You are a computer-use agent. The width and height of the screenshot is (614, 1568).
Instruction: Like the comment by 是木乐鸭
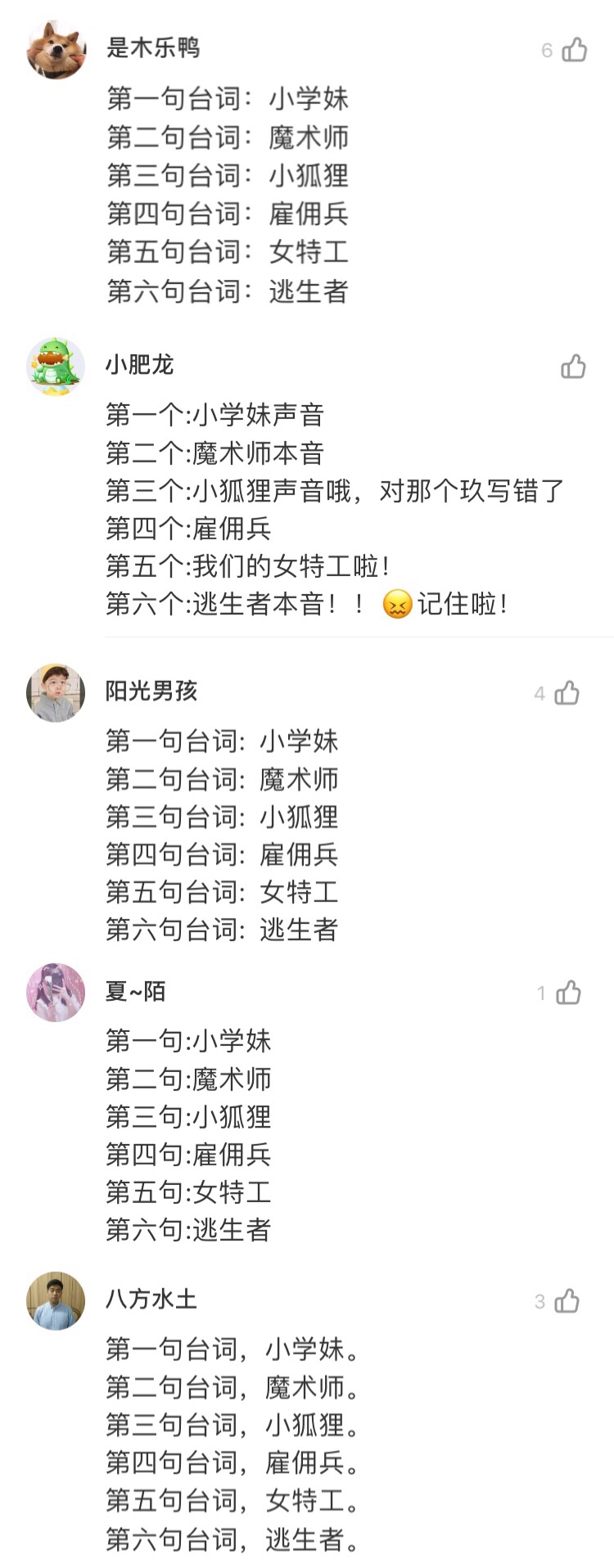(574, 50)
